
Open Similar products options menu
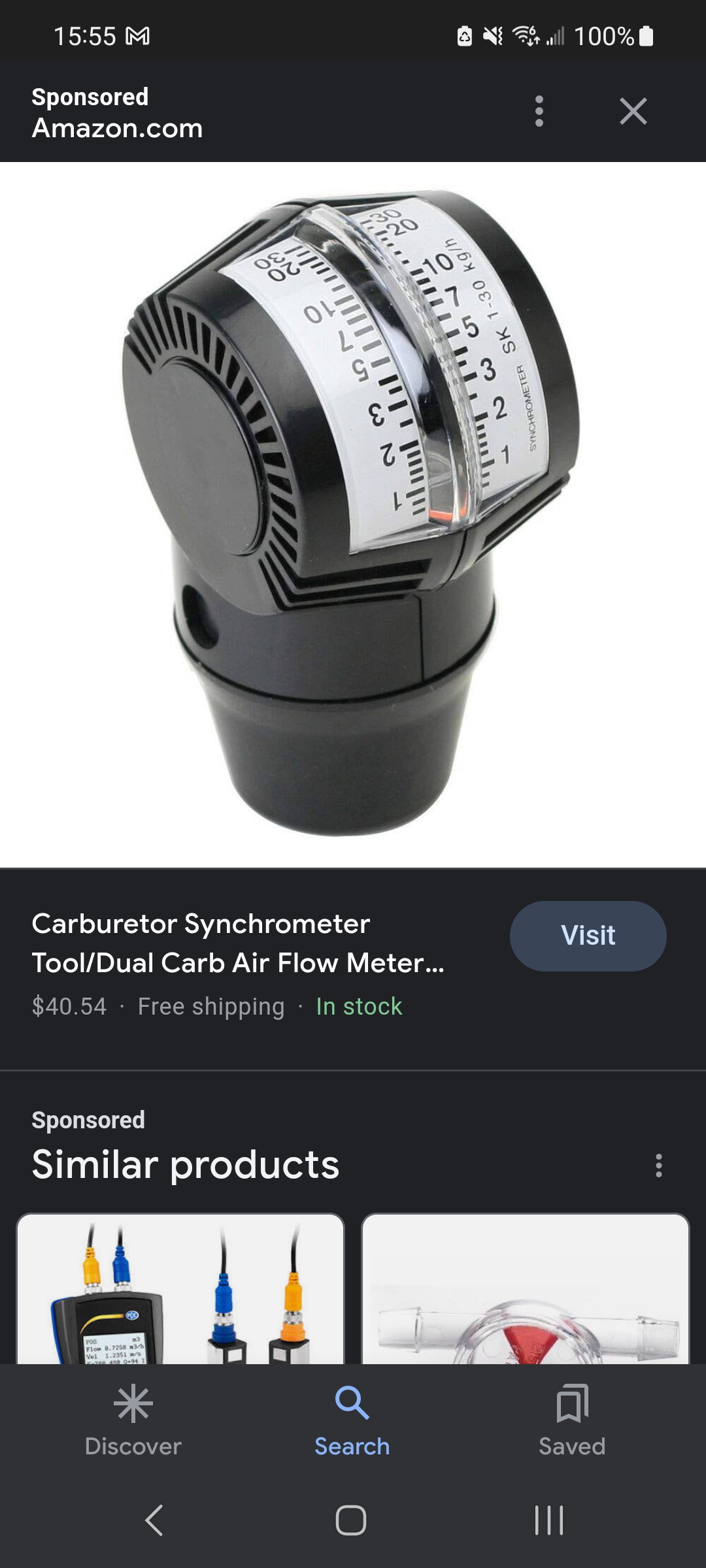pos(658,1166)
